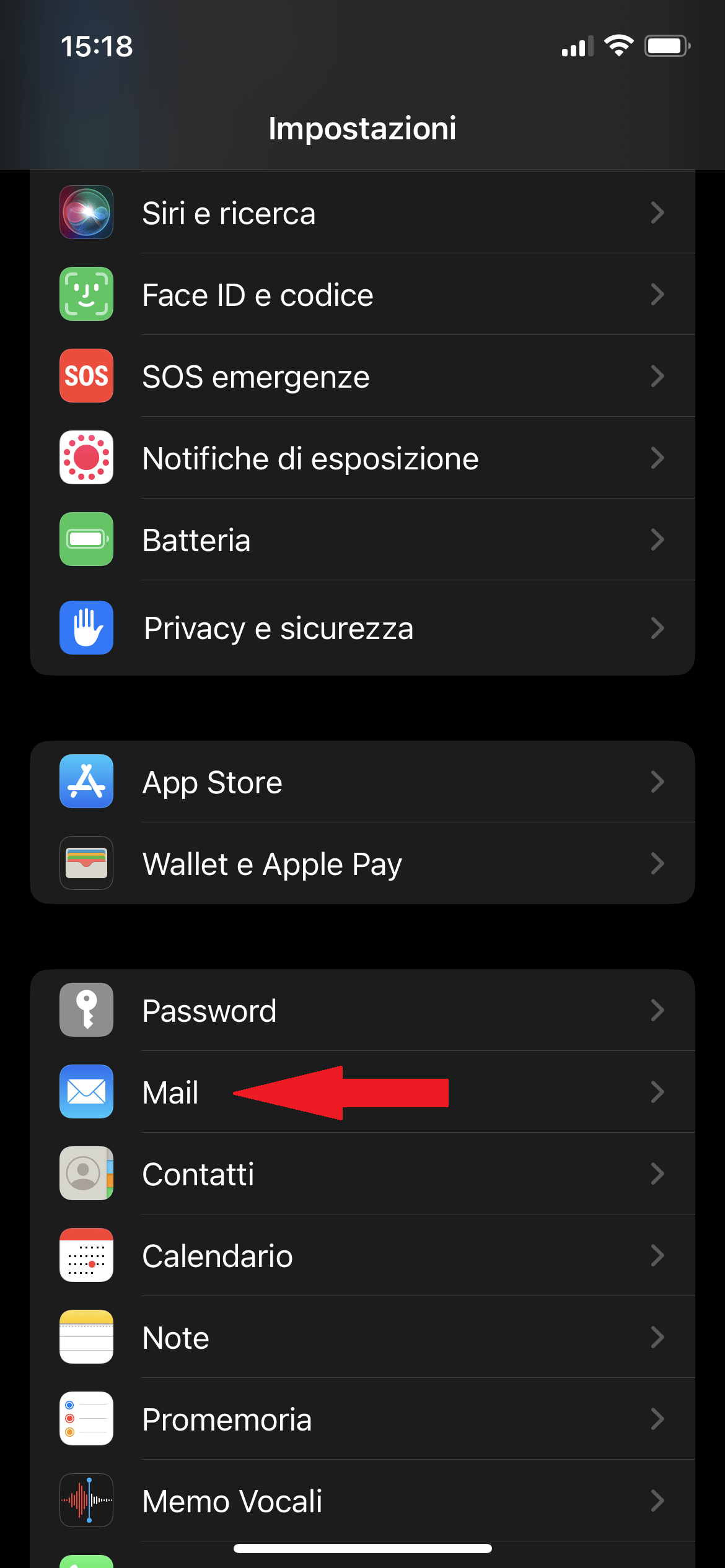Open Face ID e codice settings
725x1568 pixels.
362,295
